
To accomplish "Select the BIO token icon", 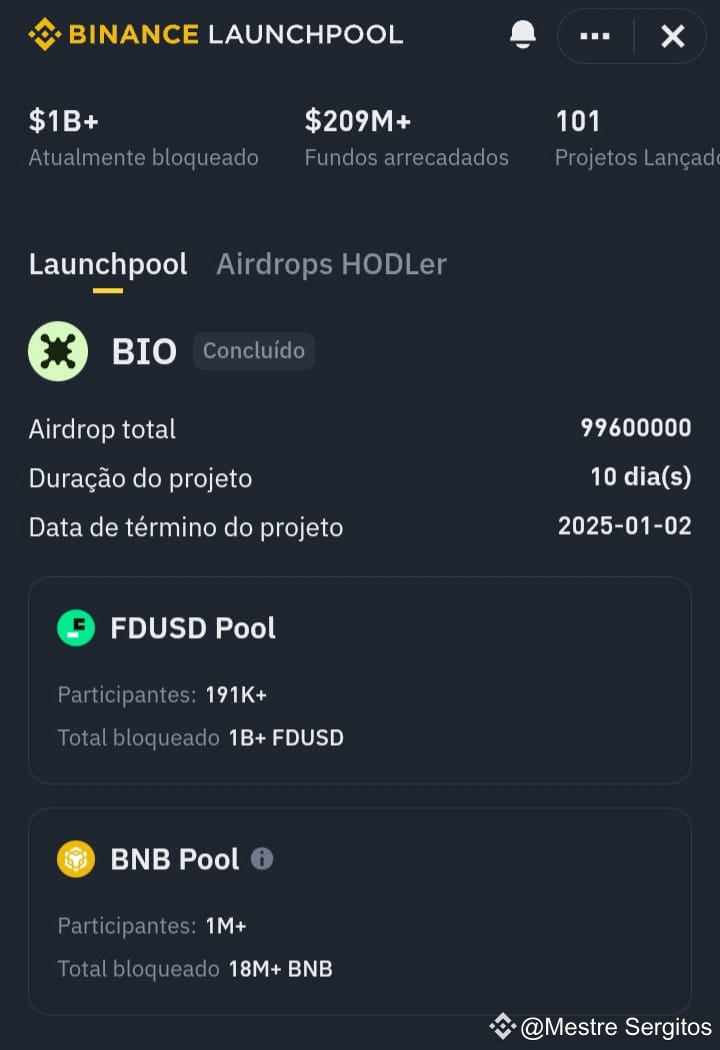I will click(x=57, y=351).
